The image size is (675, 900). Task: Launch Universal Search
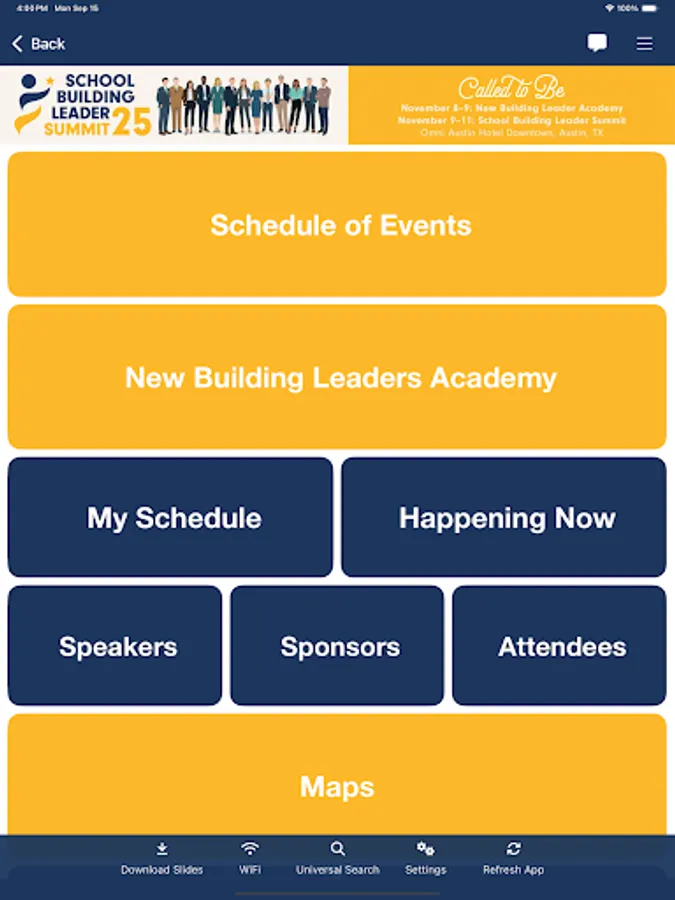[x=338, y=858]
